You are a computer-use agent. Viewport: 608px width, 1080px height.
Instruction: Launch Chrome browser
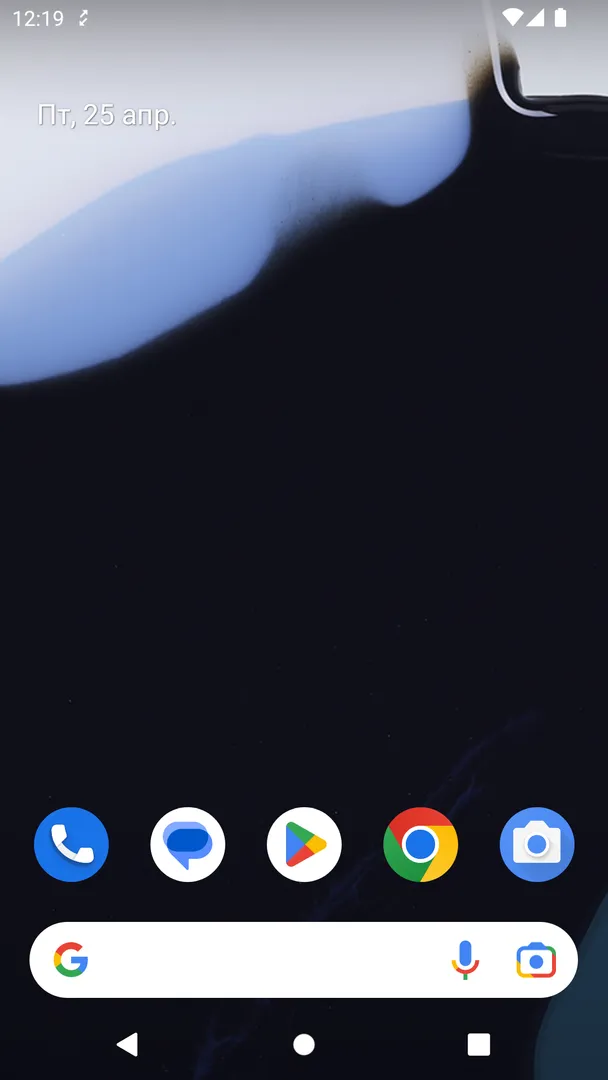point(421,845)
